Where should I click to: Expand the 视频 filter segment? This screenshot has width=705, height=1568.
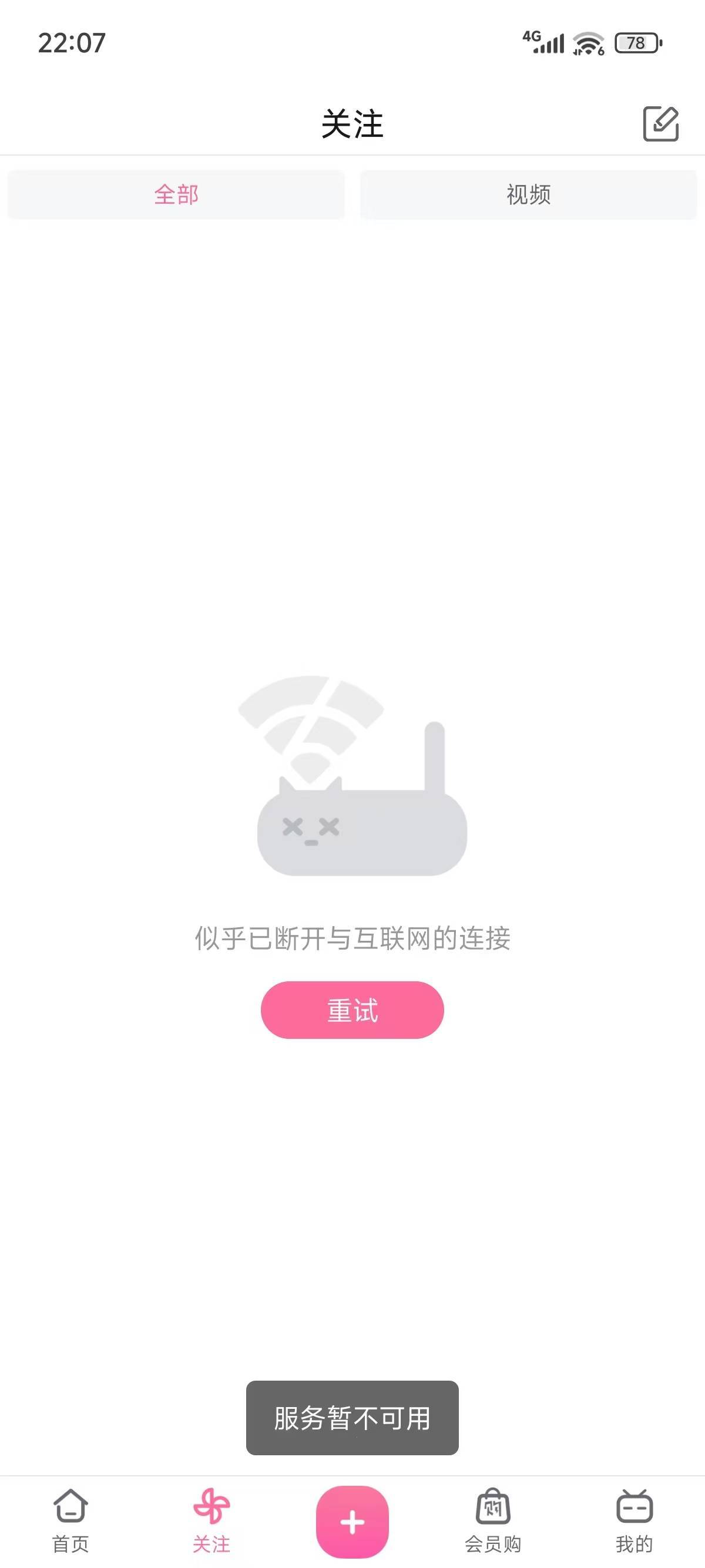coord(528,195)
